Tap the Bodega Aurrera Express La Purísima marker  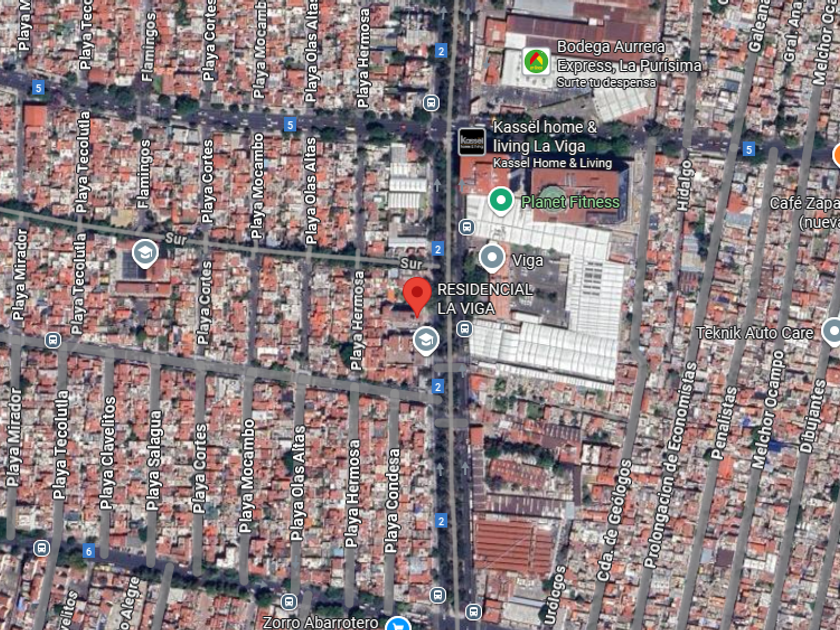pyautogui.click(x=536, y=61)
